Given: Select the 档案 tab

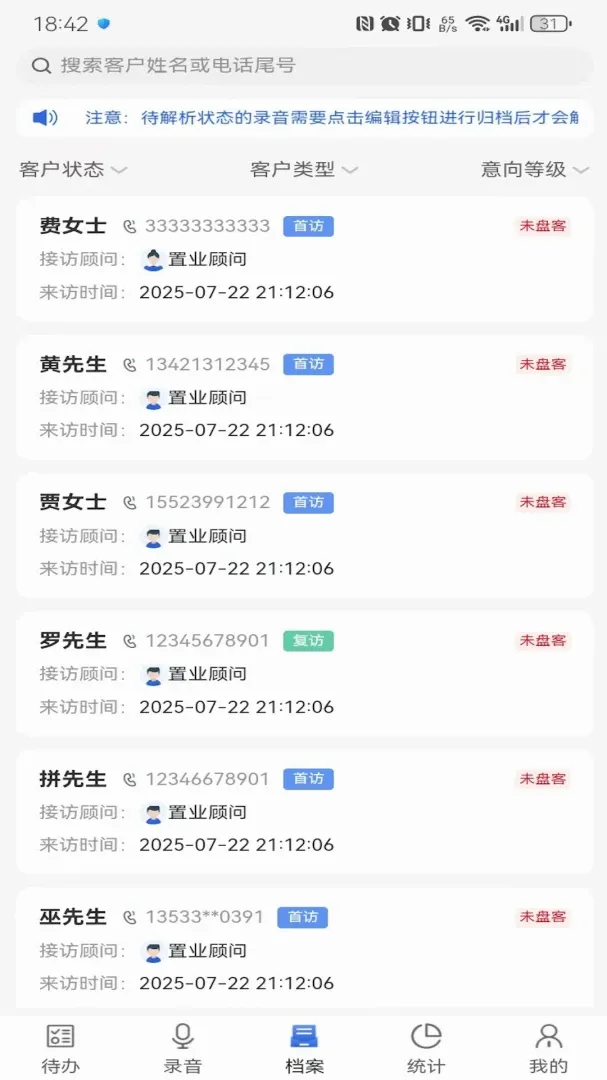Looking at the screenshot, I should coord(304,1048).
